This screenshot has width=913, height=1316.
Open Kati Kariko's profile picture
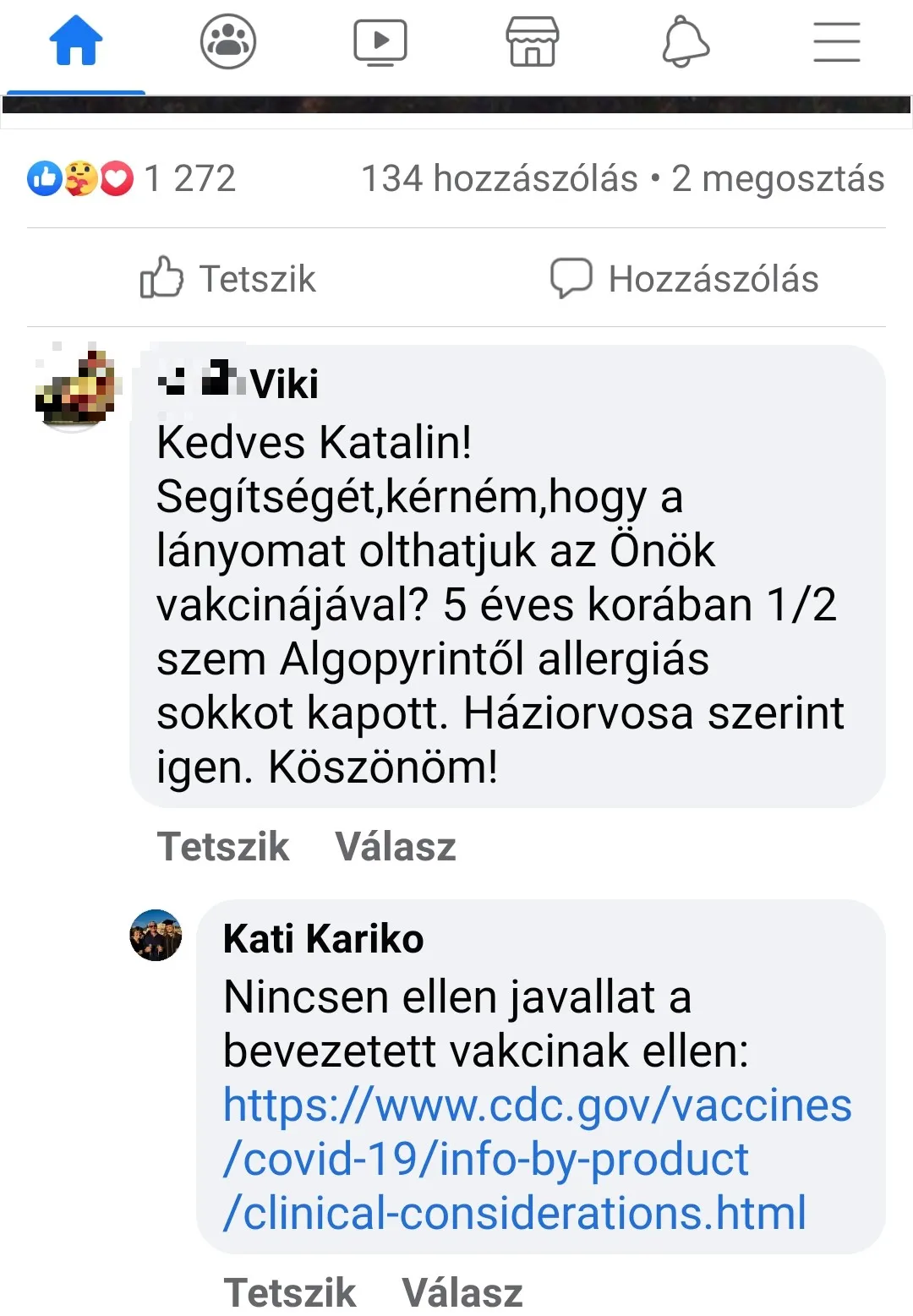[156, 936]
